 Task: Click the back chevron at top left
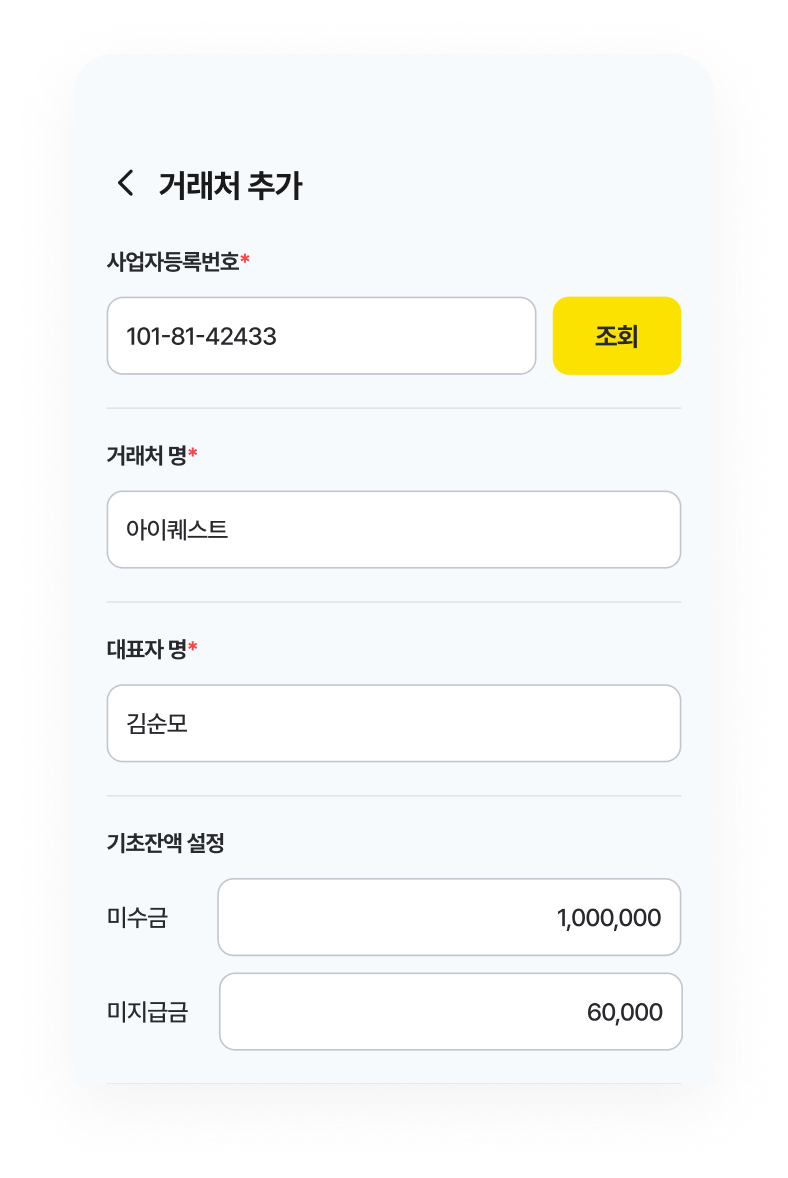pyautogui.click(x=124, y=183)
